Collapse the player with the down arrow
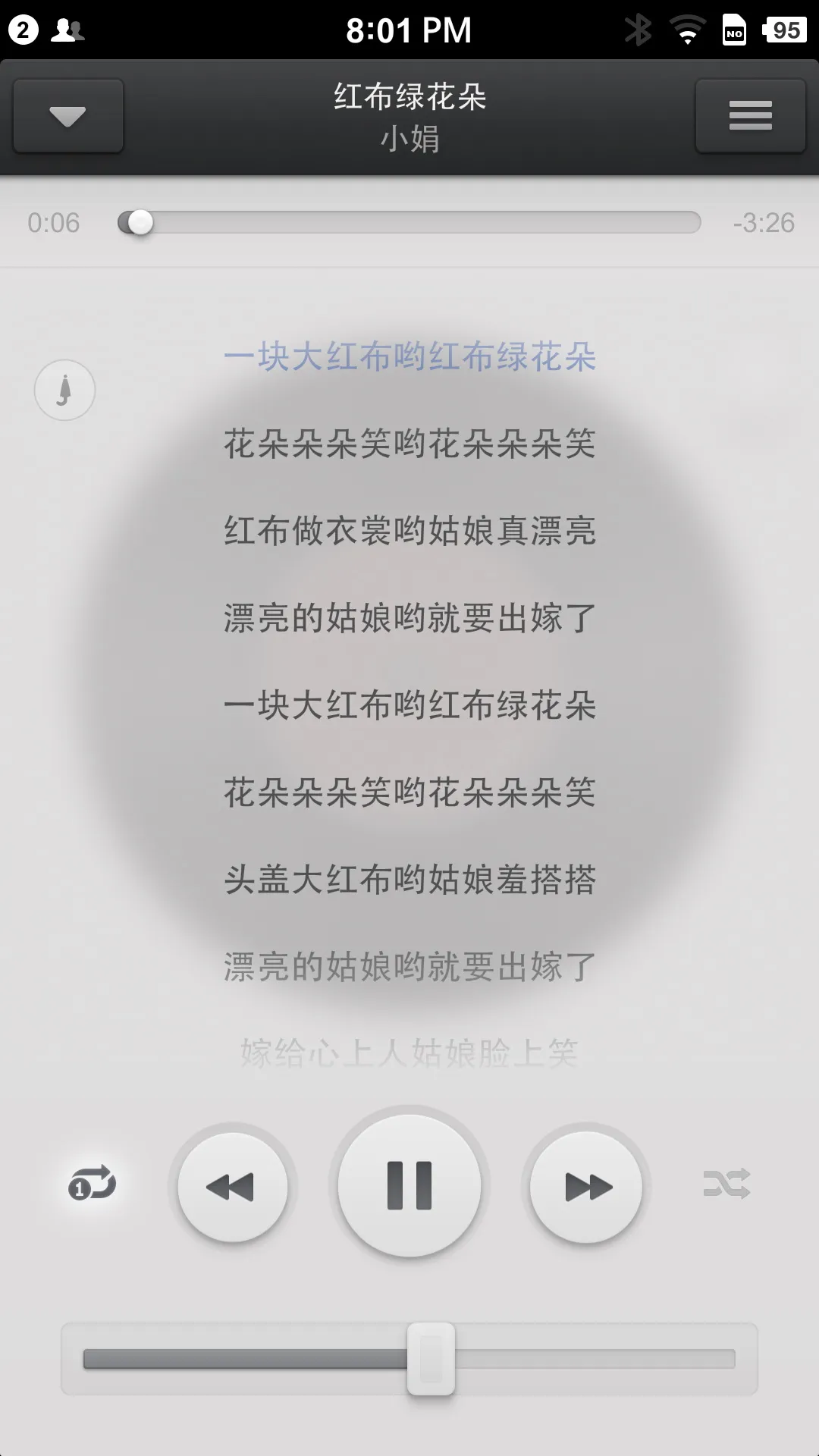This screenshot has width=819, height=1456. click(x=67, y=116)
